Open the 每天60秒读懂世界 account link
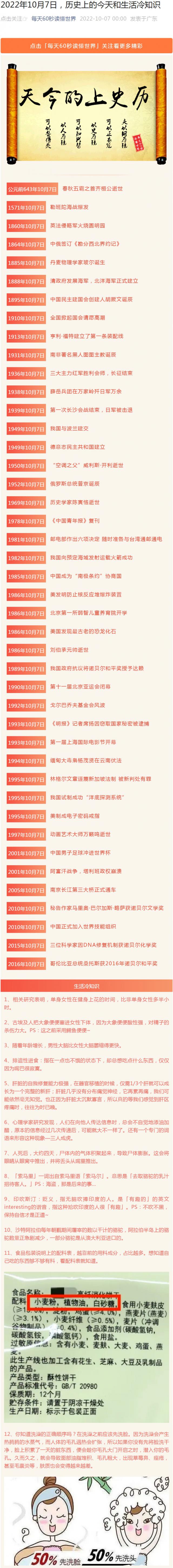173x1568 pixels. coord(54,19)
